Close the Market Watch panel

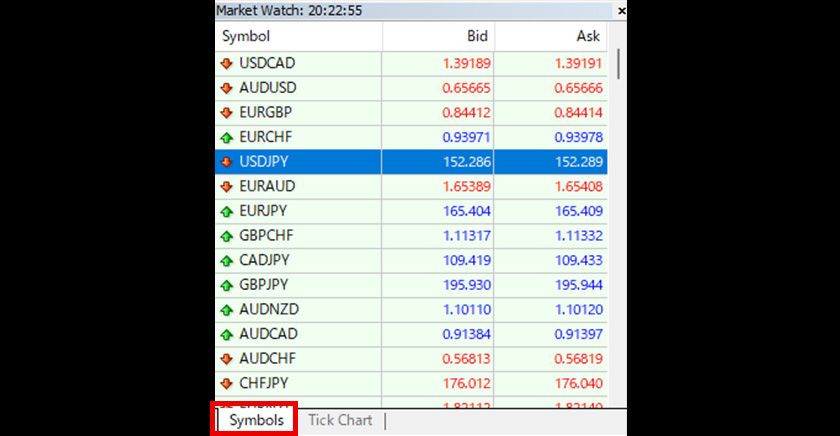tap(622, 10)
